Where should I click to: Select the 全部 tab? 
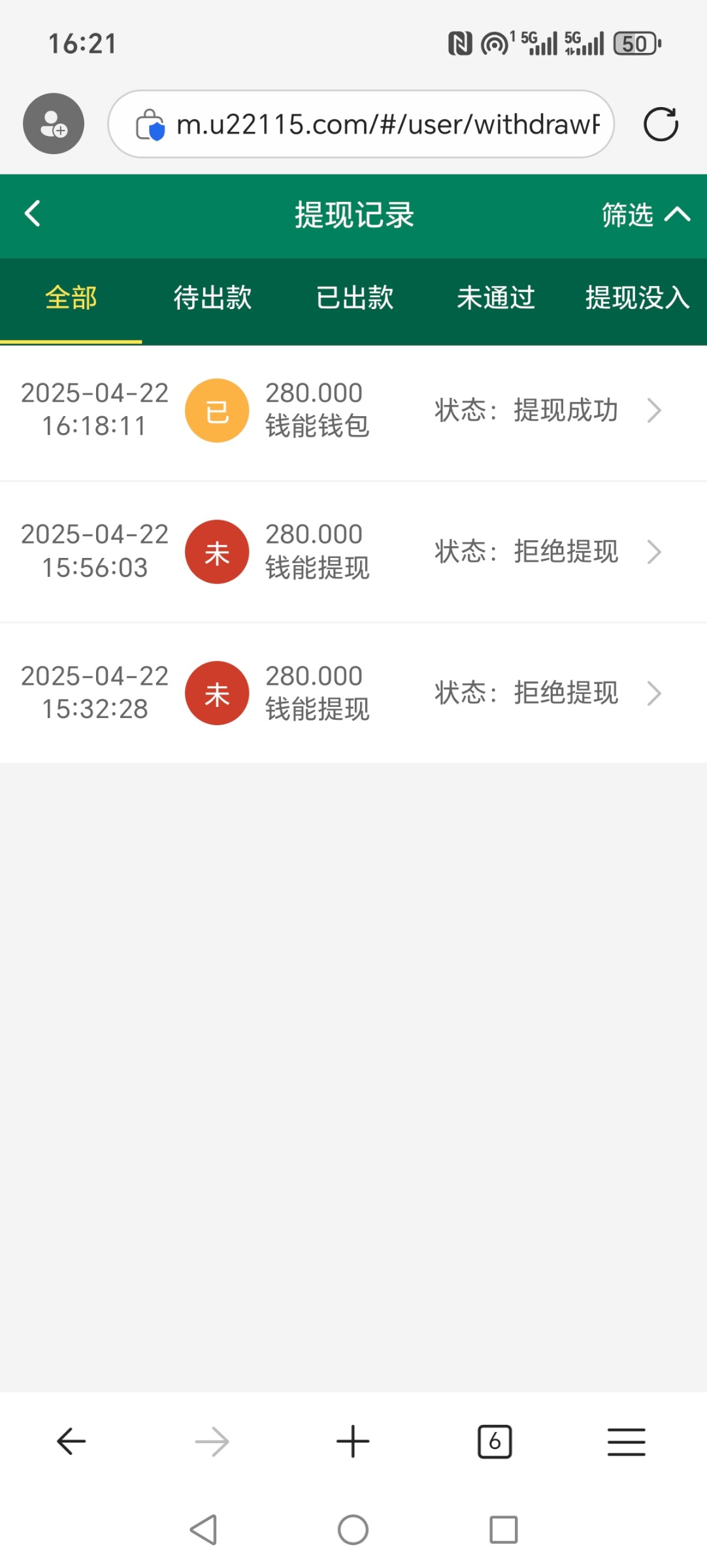pyautogui.click(x=71, y=298)
